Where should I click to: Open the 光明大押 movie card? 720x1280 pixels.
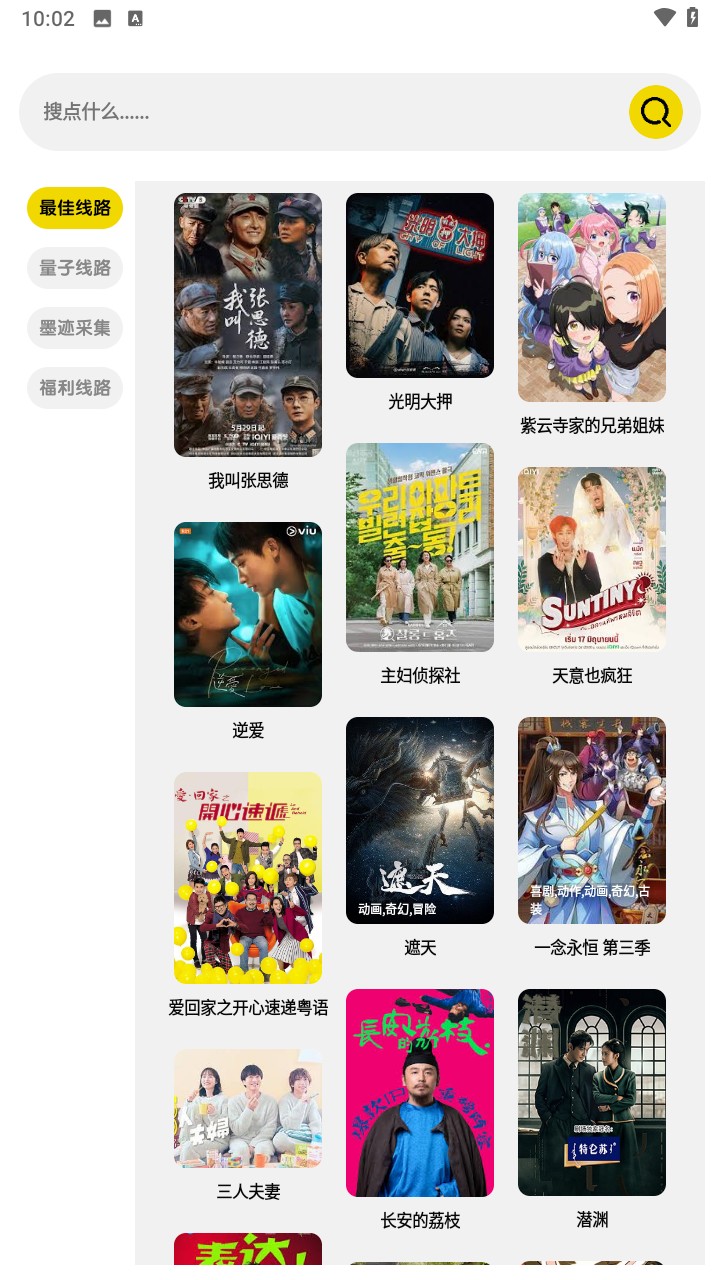click(x=420, y=286)
